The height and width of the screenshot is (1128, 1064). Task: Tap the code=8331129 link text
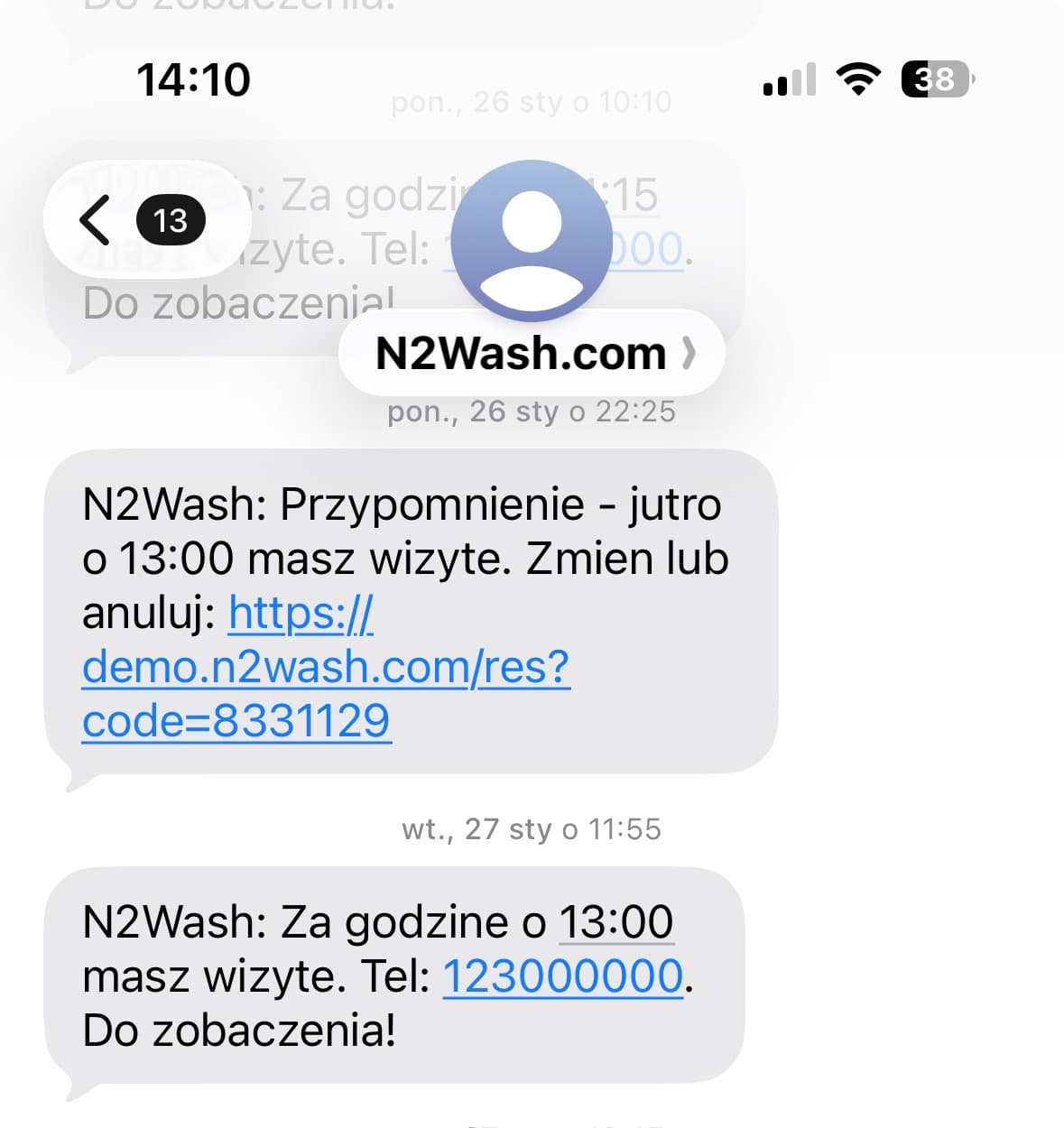tap(235, 721)
